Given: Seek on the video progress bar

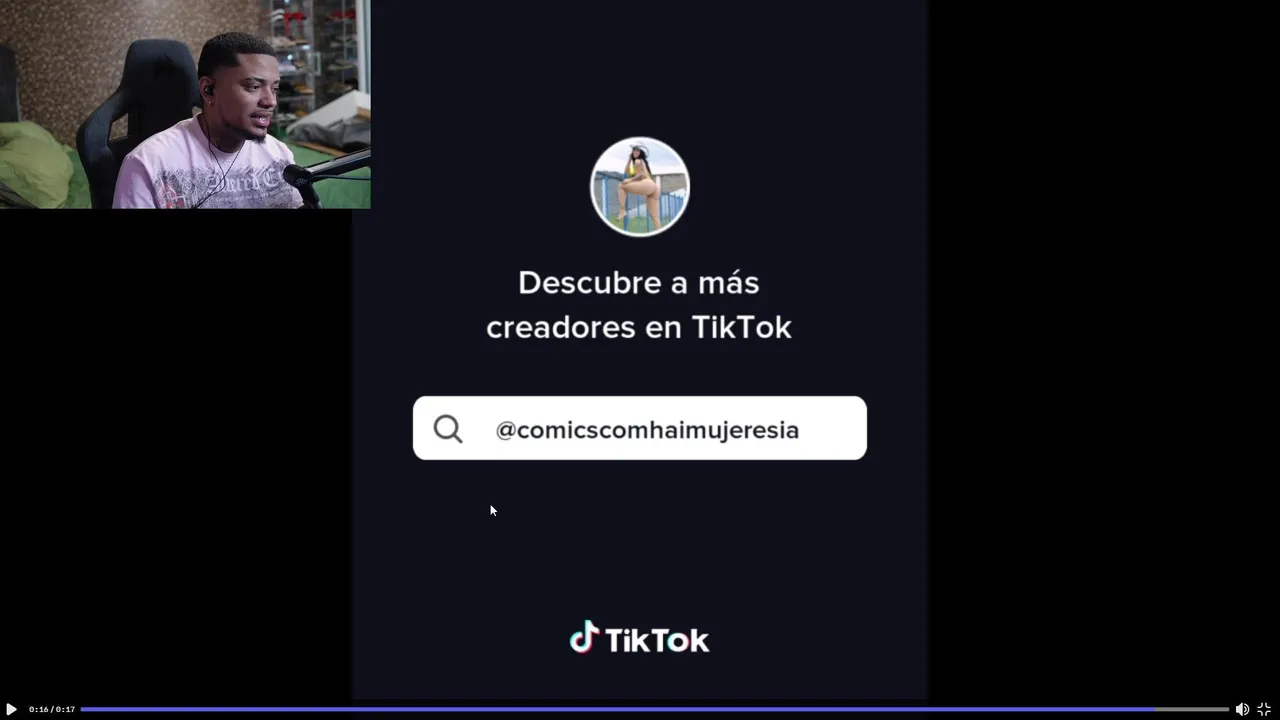Looking at the screenshot, I should click(640, 709).
